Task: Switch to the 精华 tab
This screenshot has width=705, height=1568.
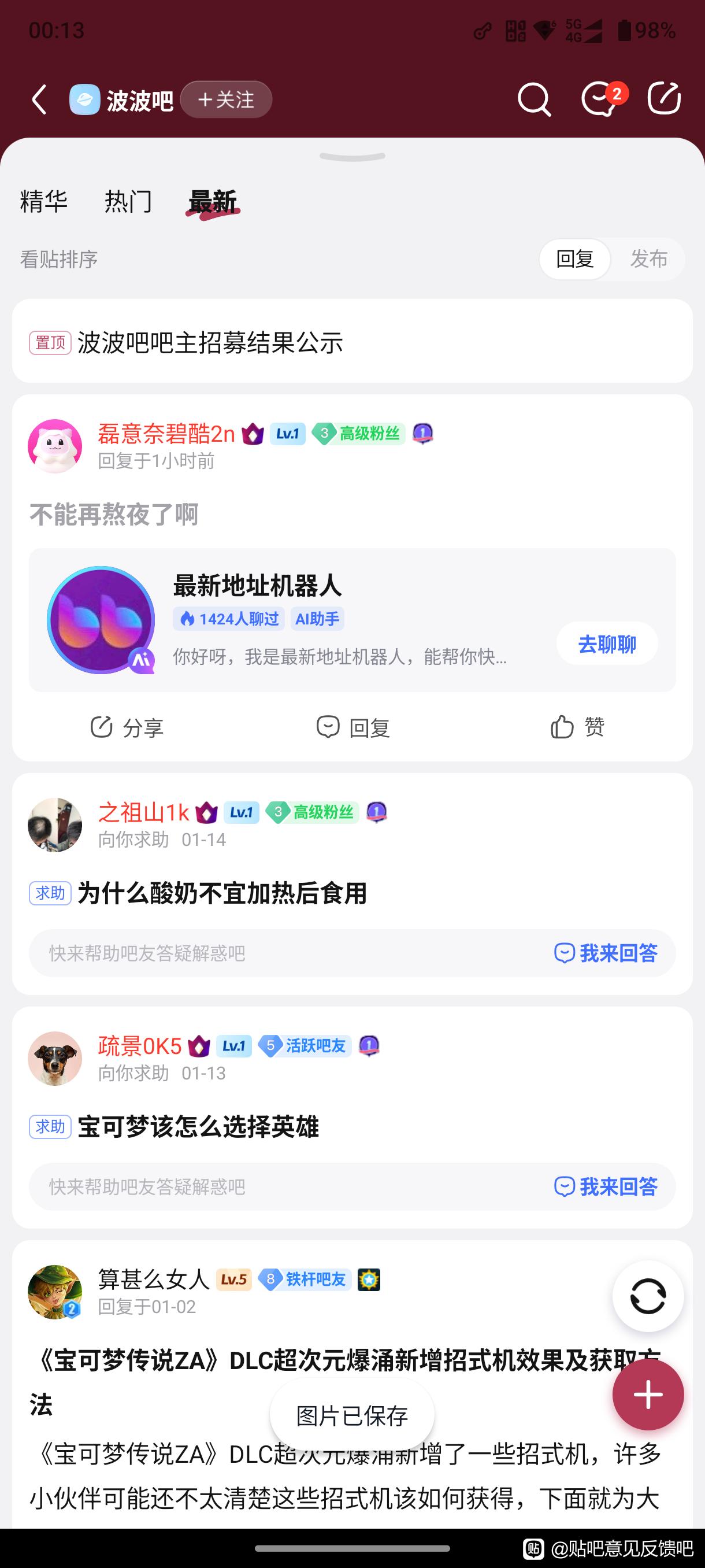Action: click(x=43, y=201)
